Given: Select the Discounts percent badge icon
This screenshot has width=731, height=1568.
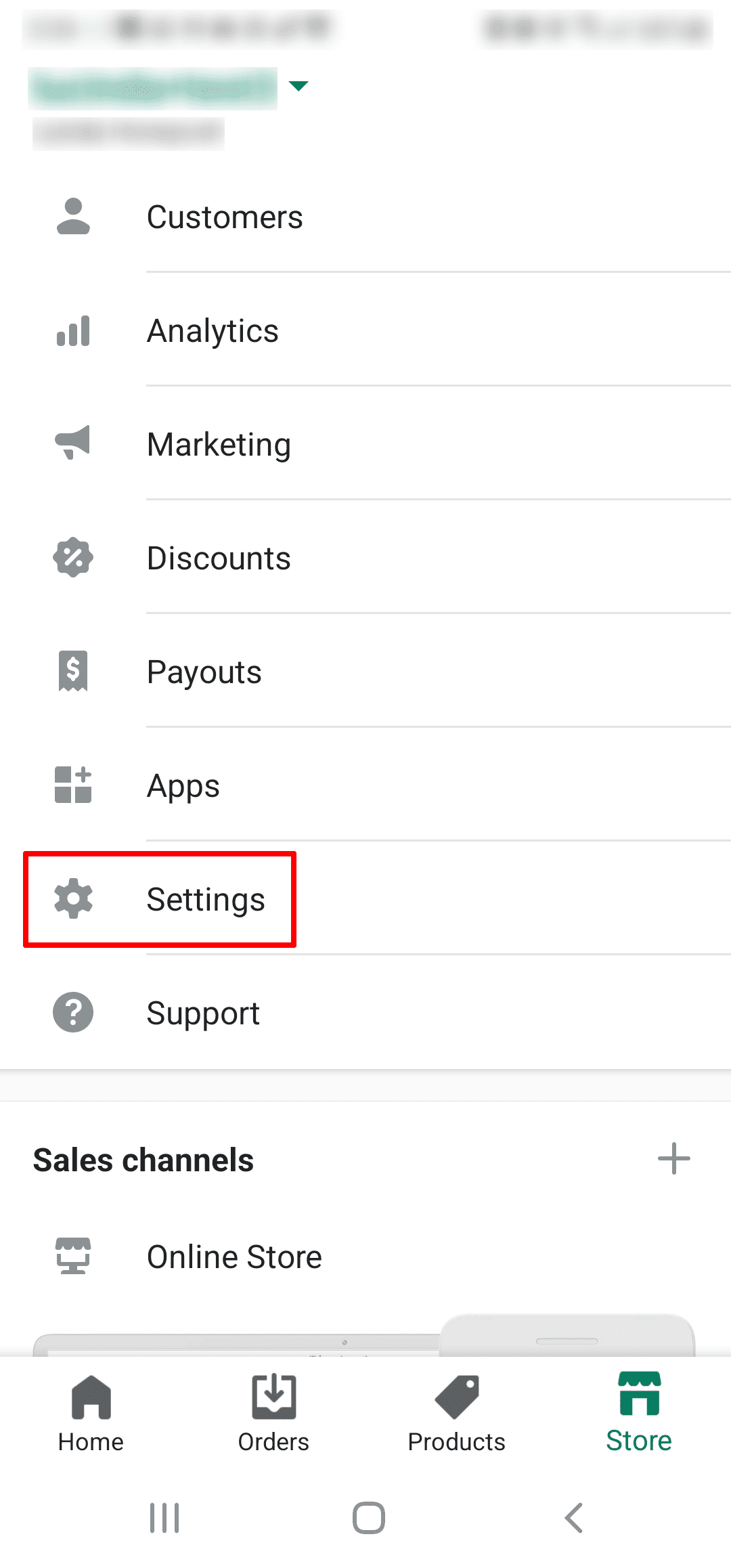Looking at the screenshot, I should (72, 557).
